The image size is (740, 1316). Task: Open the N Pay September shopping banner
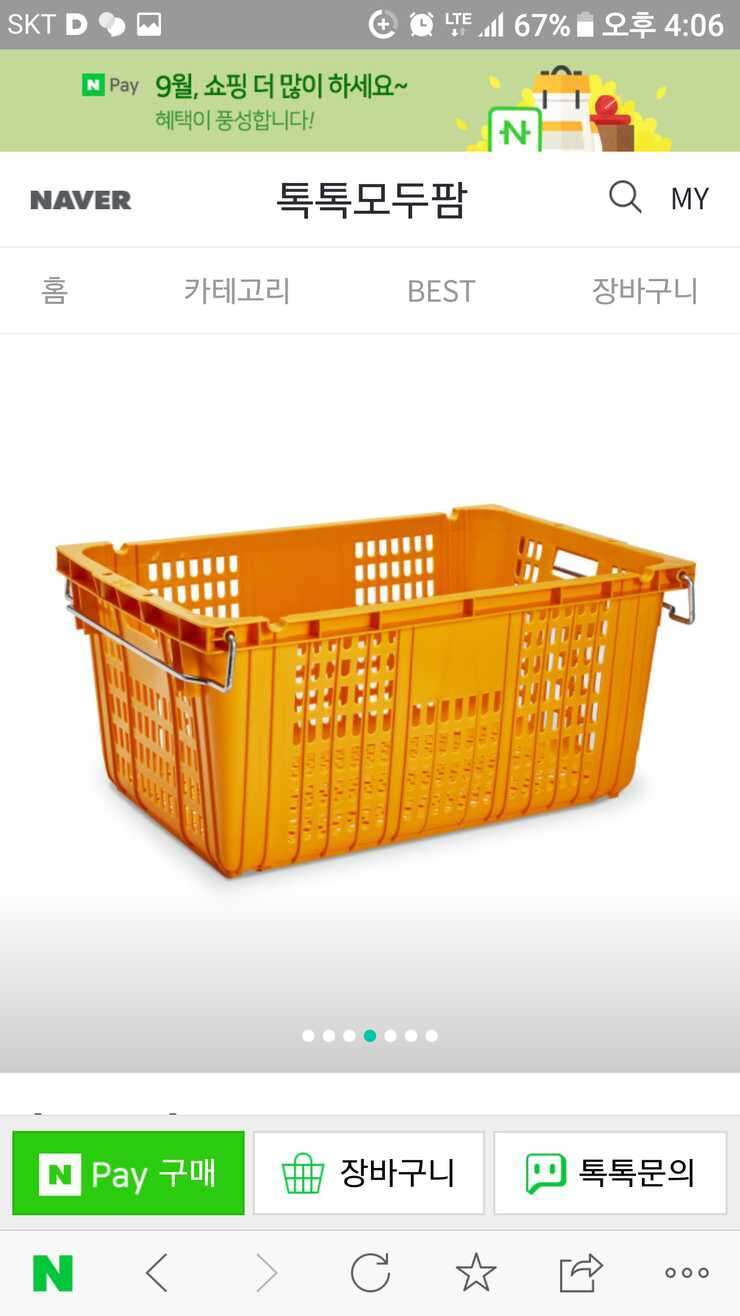tap(370, 101)
